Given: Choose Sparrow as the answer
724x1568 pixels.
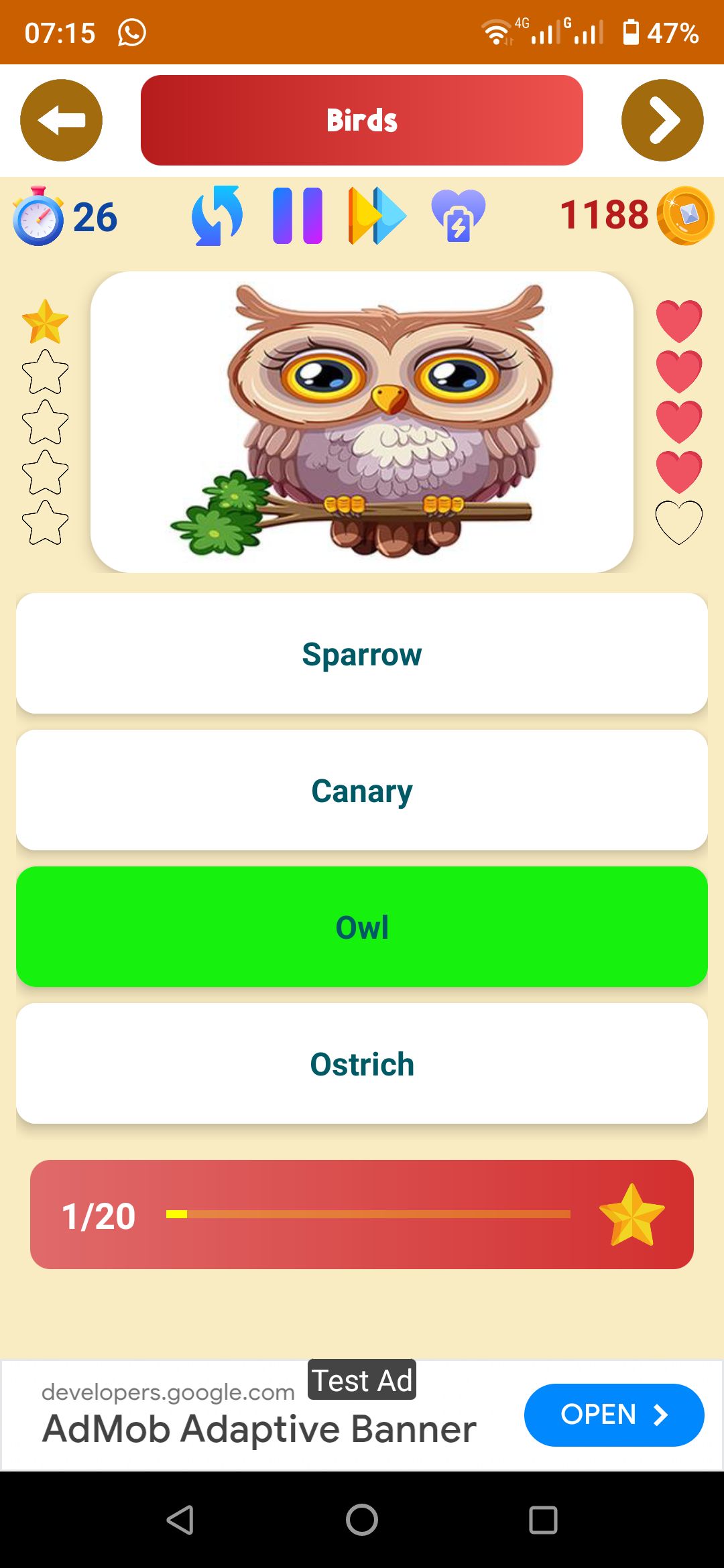Looking at the screenshot, I should coord(362,653).
